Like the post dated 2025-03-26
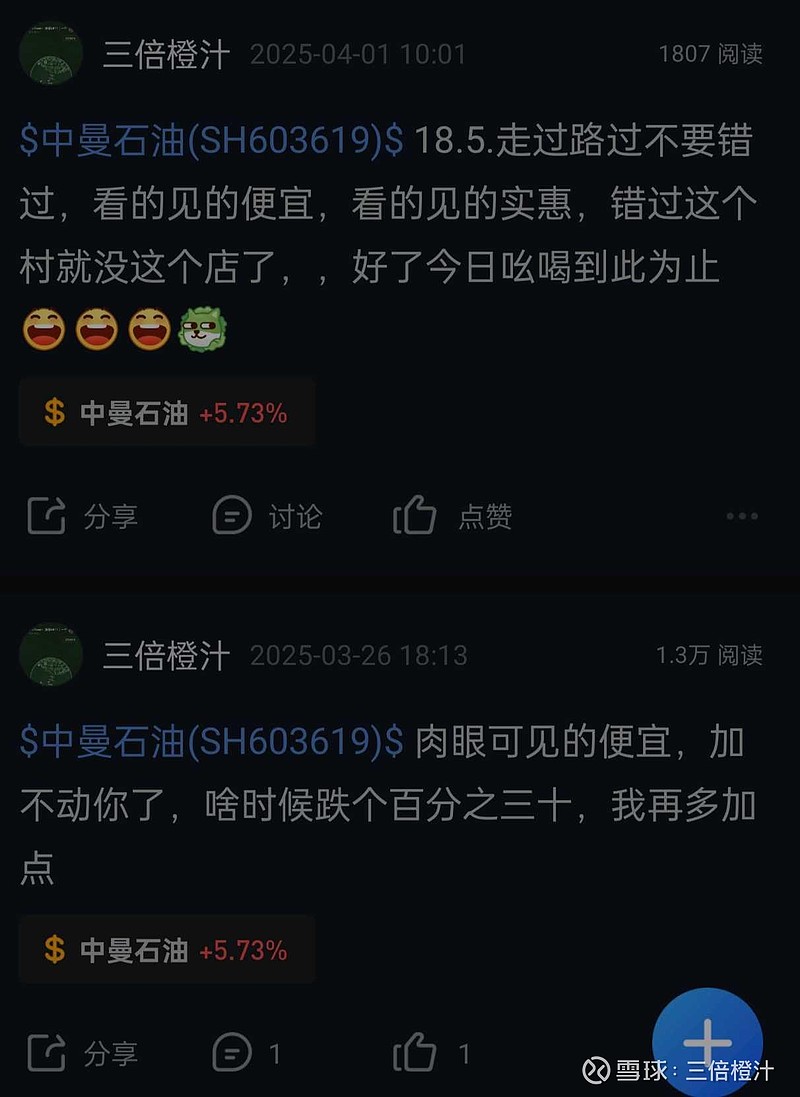Screen dimensions: 800x1097 pyautogui.click(x=430, y=1052)
